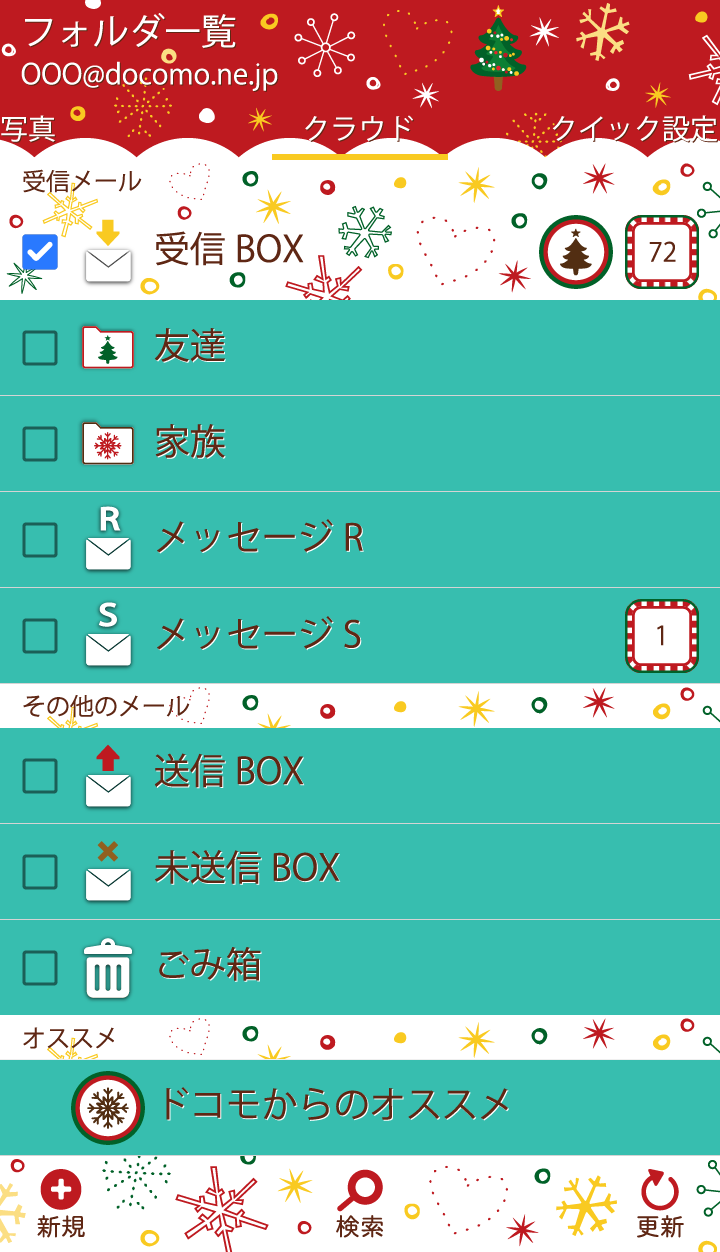
Task: Switch to the クラウド tab
Action: pyautogui.click(x=359, y=130)
